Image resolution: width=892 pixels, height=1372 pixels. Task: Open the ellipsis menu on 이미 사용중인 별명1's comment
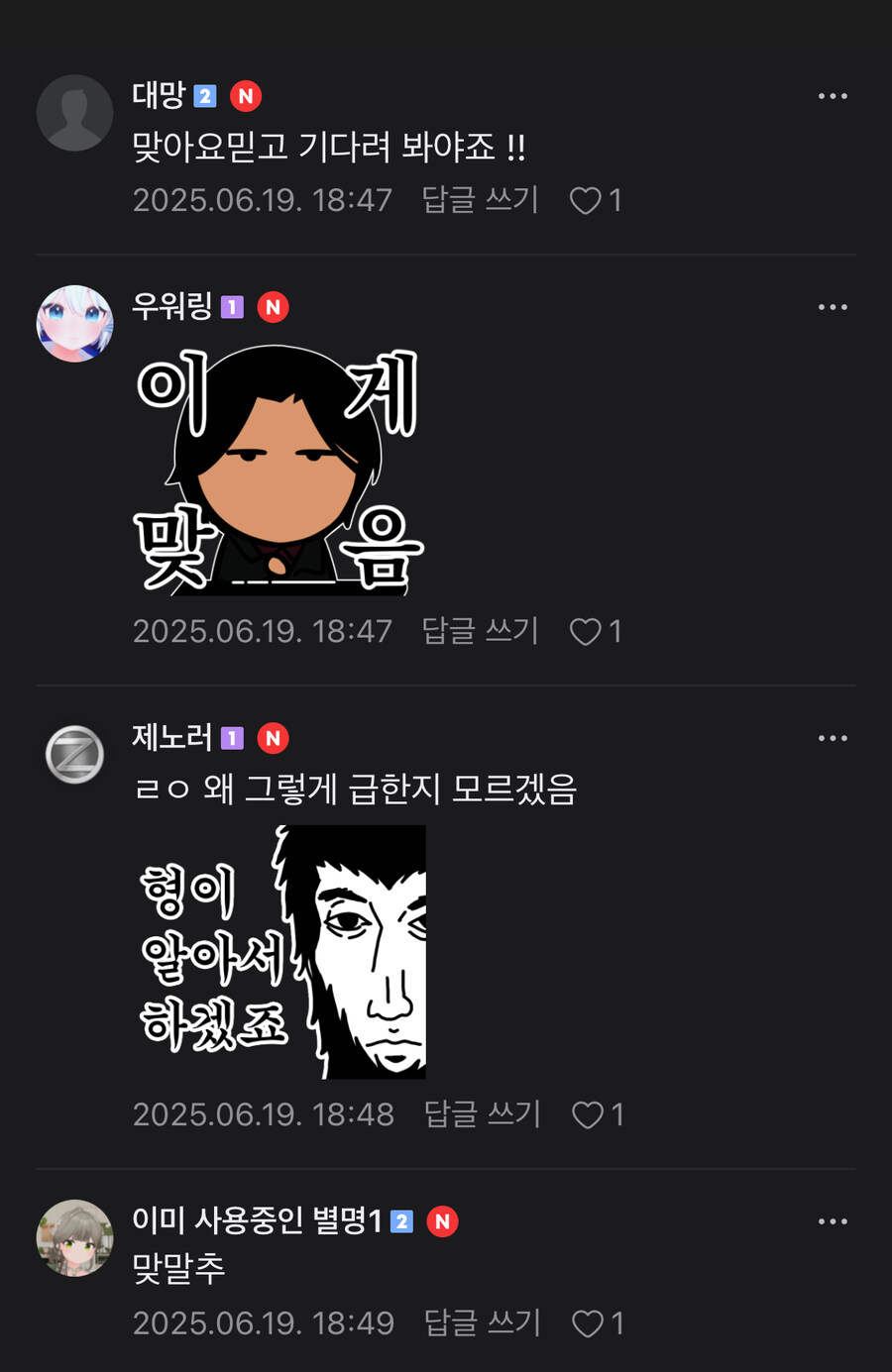833,1220
